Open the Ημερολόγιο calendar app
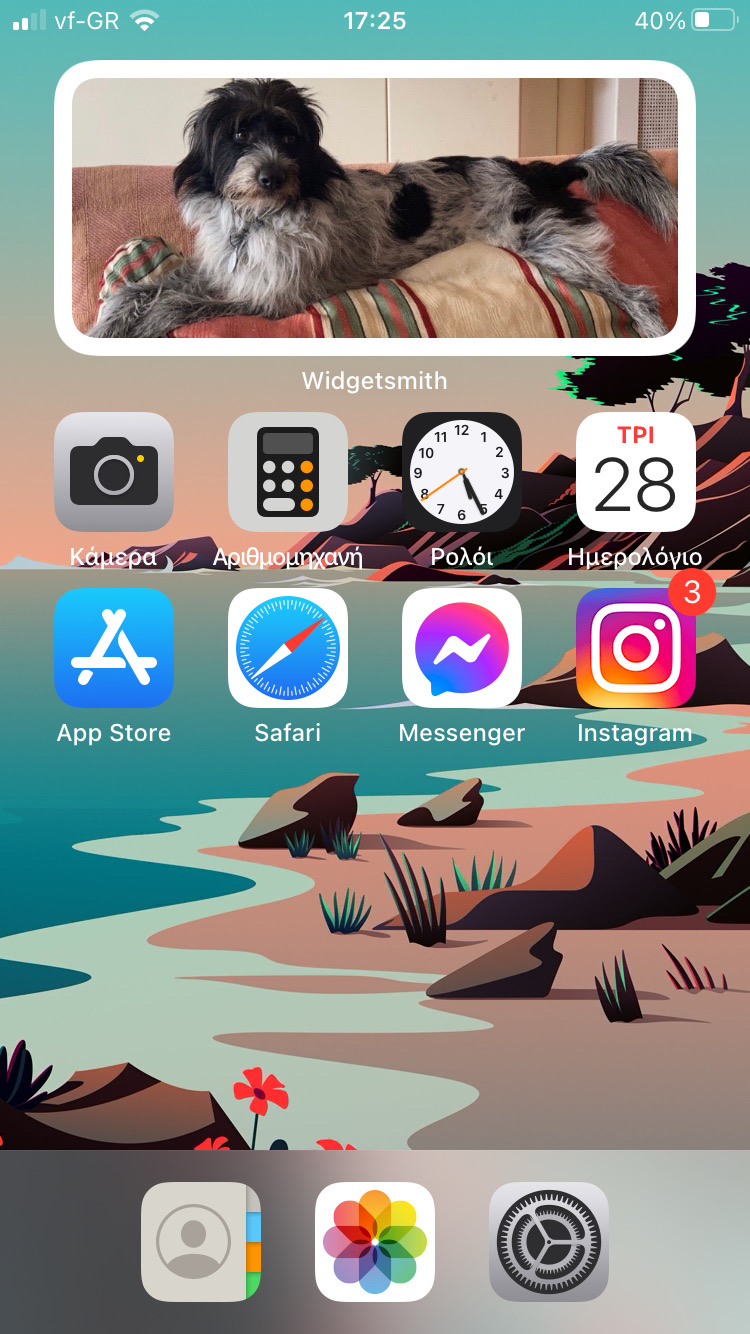Screen dimensions: 750x1334 636,472
